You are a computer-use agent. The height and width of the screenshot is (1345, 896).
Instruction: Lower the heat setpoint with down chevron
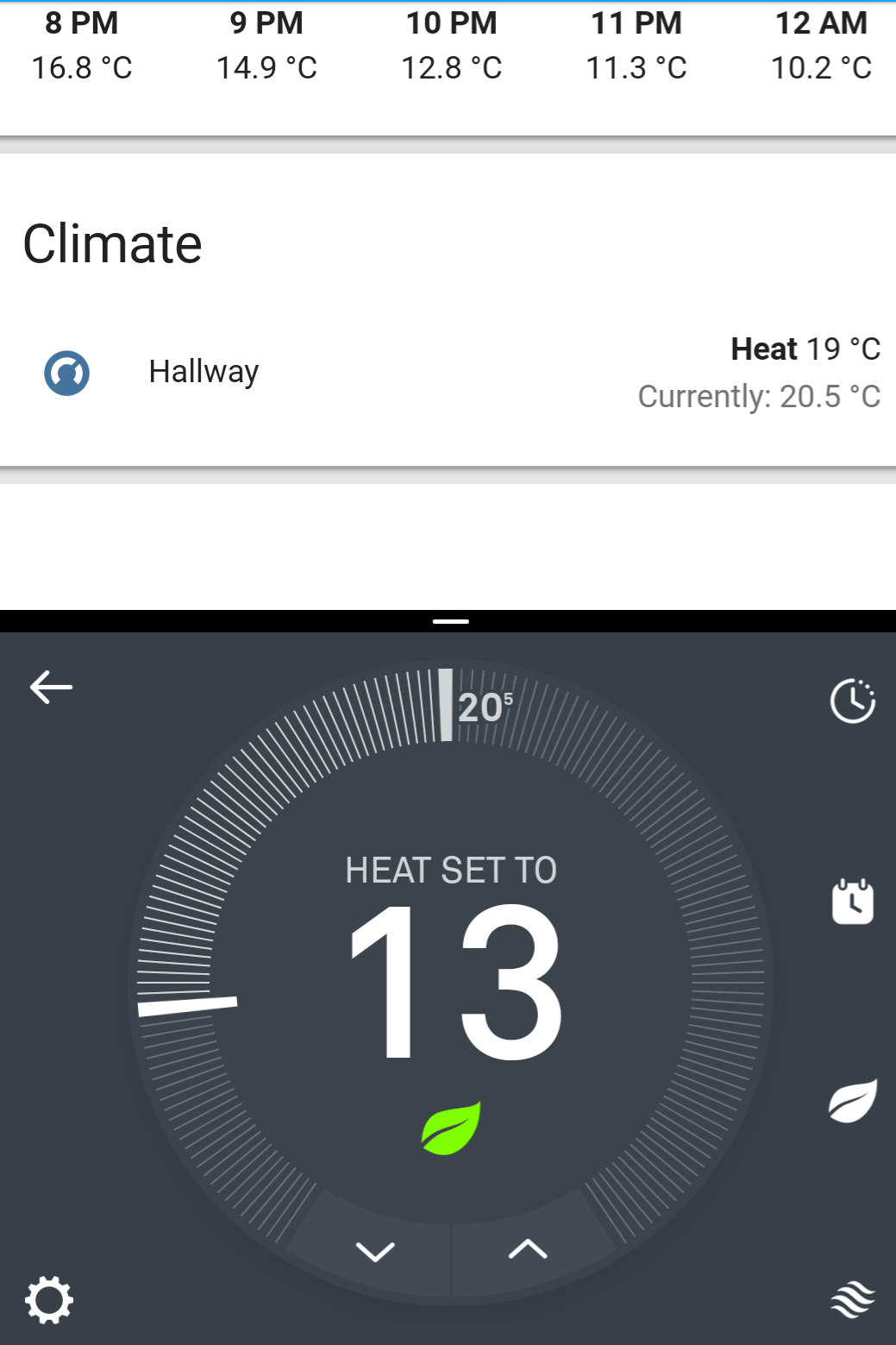point(375,1250)
